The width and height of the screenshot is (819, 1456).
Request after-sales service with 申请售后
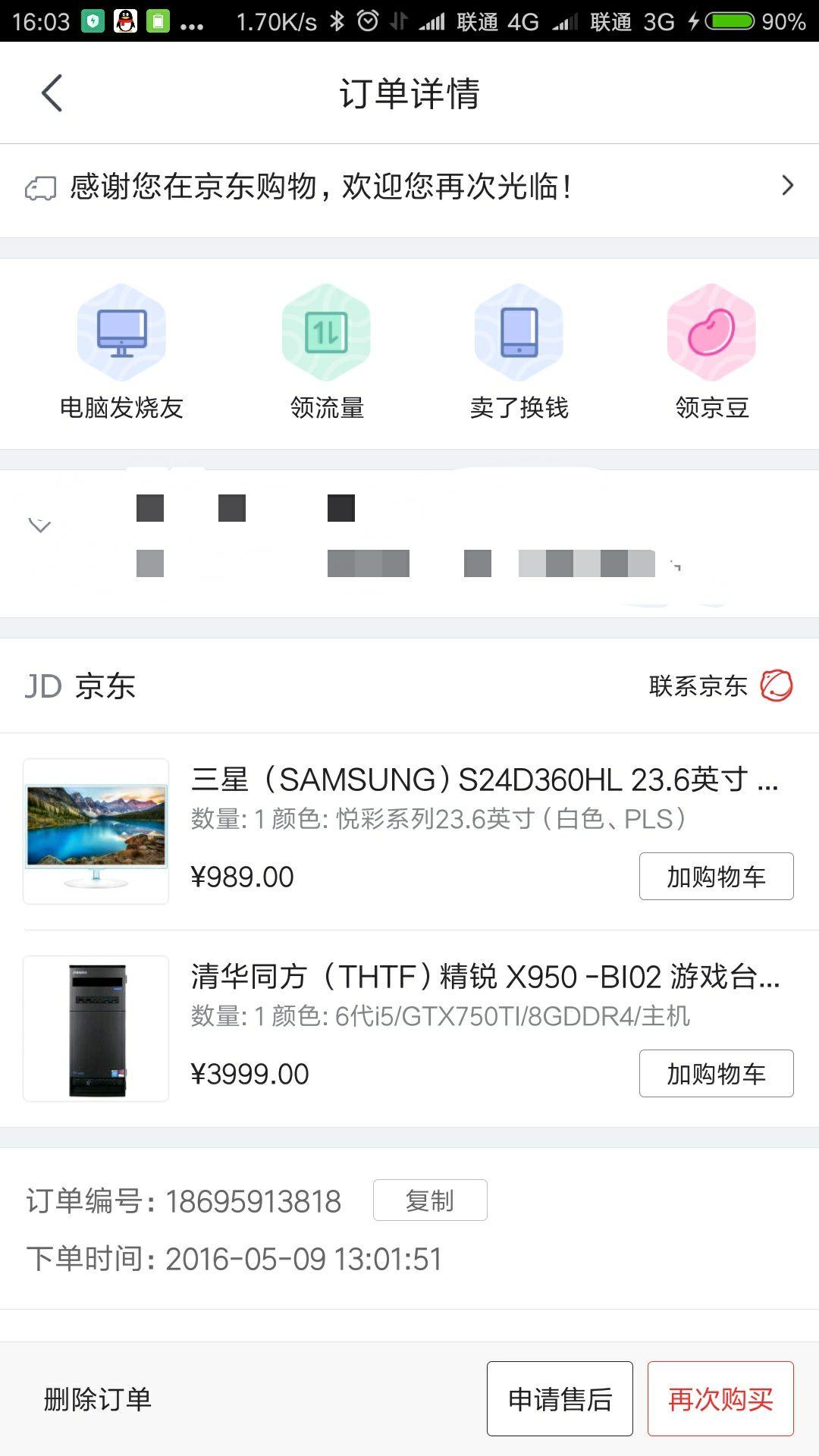click(x=560, y=1399)
